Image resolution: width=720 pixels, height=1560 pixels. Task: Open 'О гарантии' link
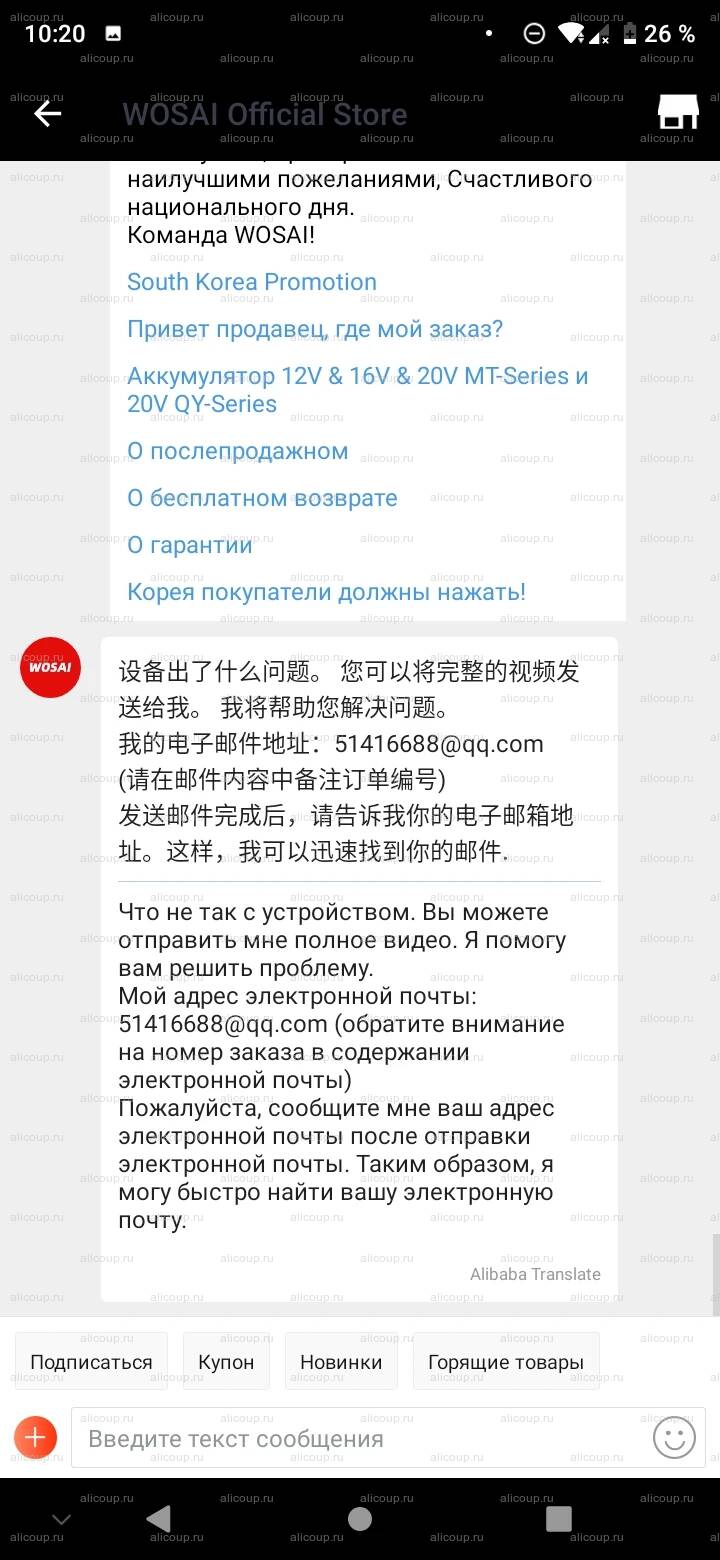(190, 545)
